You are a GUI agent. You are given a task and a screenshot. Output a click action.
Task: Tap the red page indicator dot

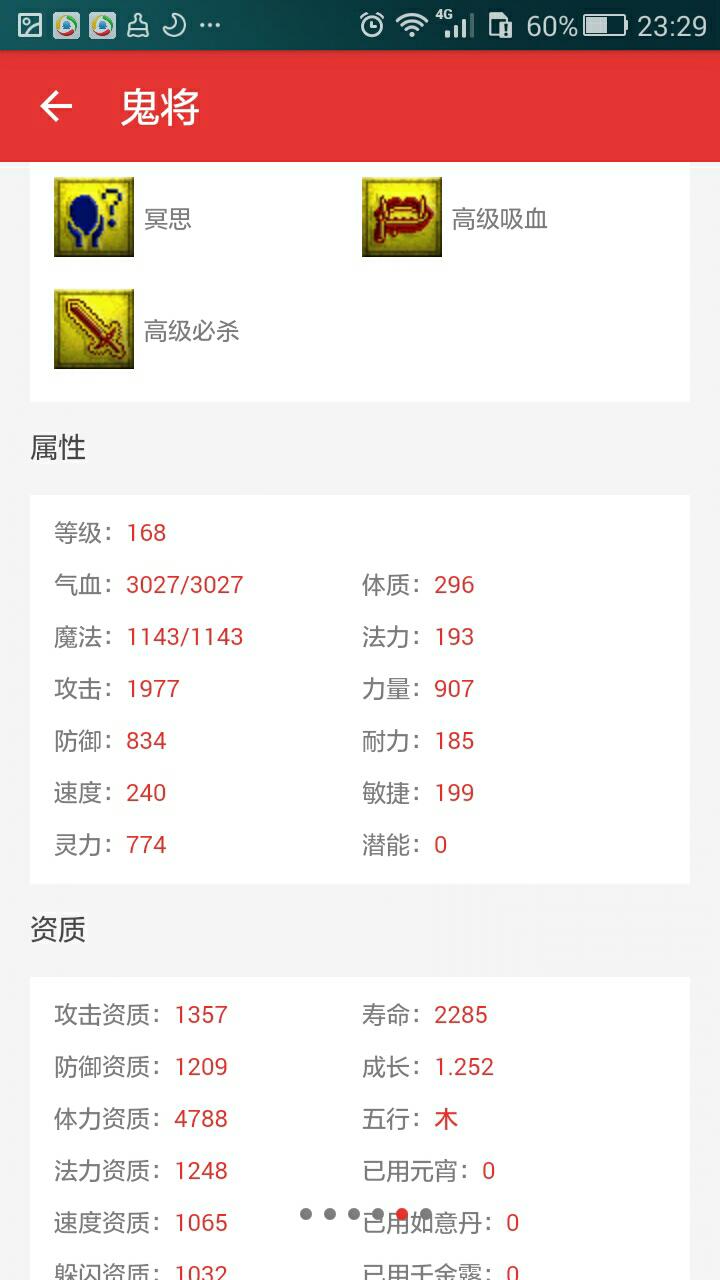(402, 1214)
